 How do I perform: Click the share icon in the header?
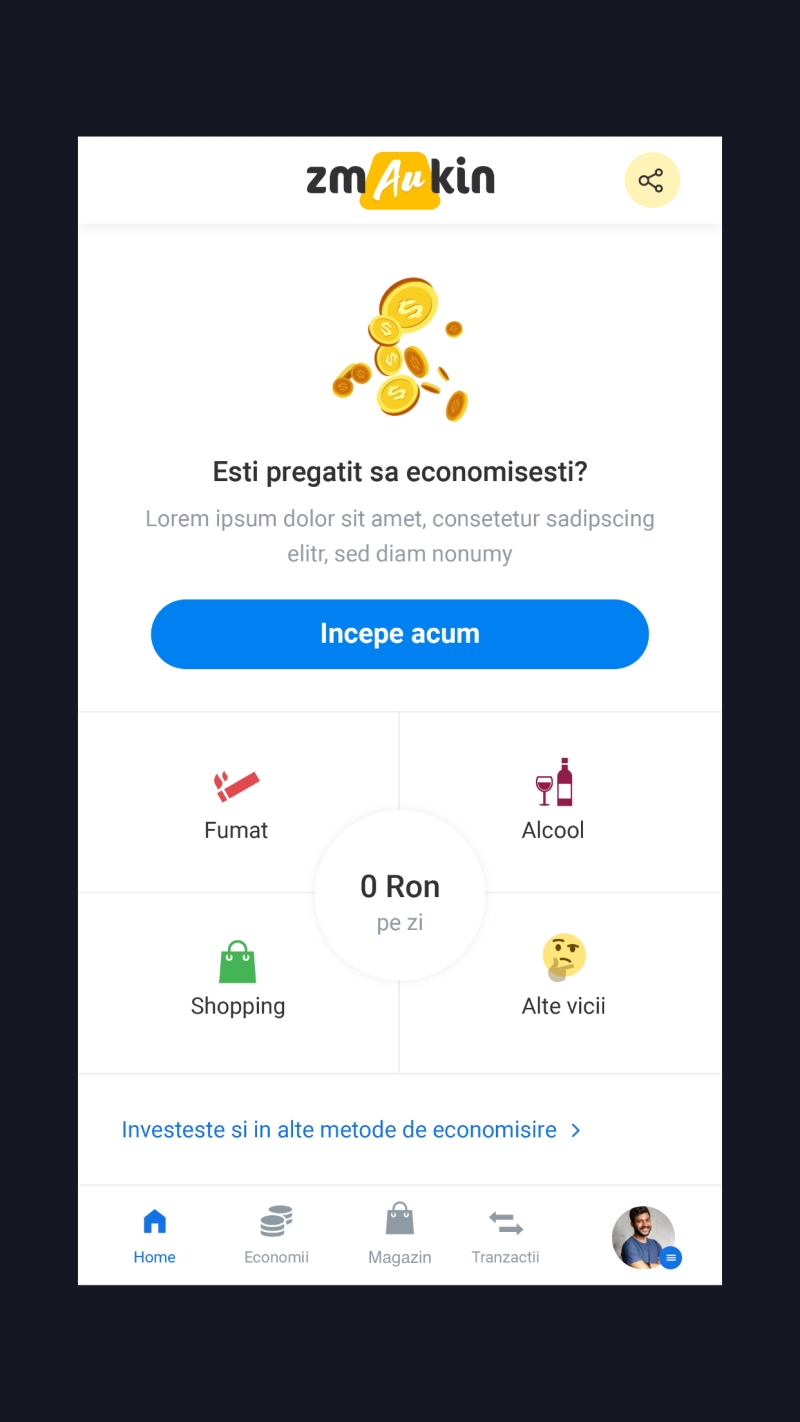tap(652, 180)
